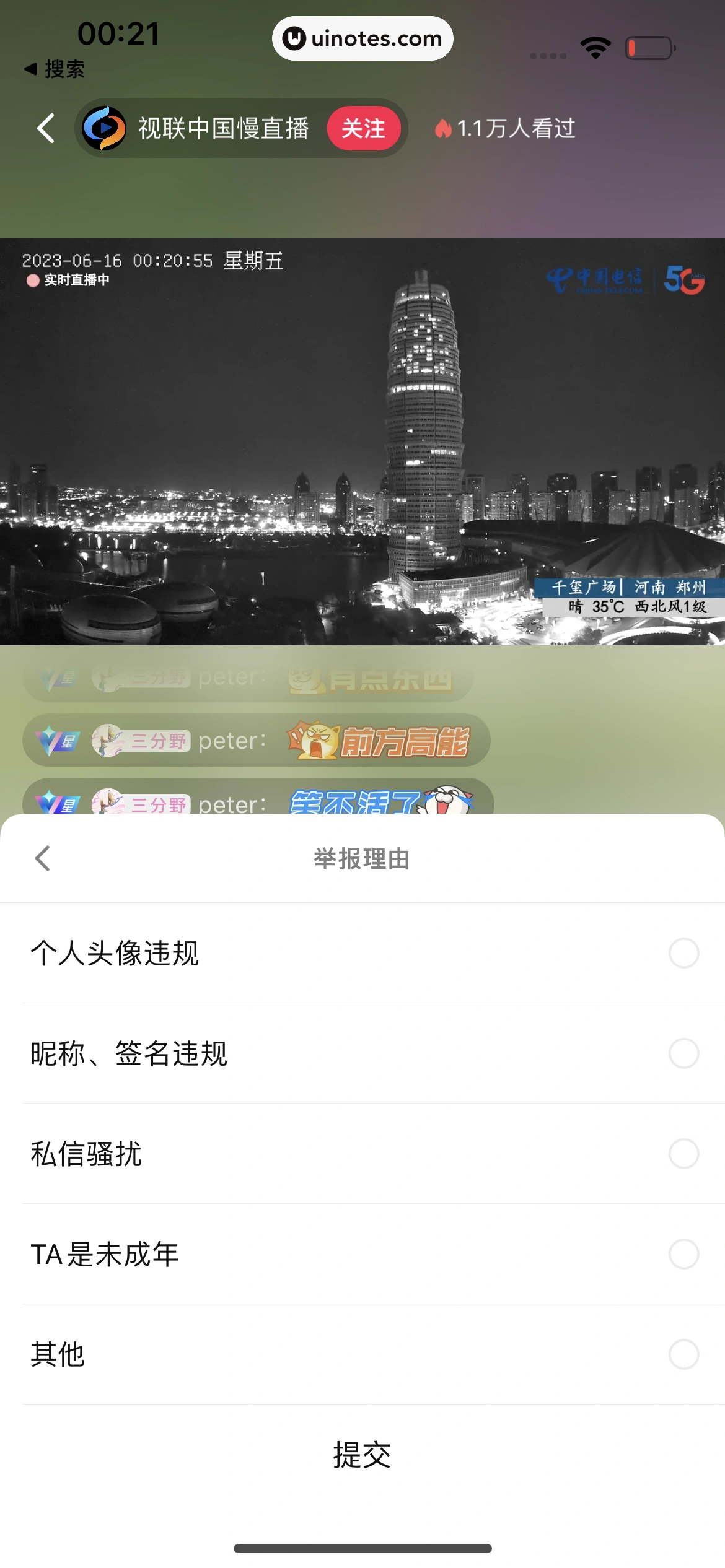Select 个人头像违规 as report reason
The width and height of the screenshot is (725, 1568).
pyautogui.click(x=683, y=953)
